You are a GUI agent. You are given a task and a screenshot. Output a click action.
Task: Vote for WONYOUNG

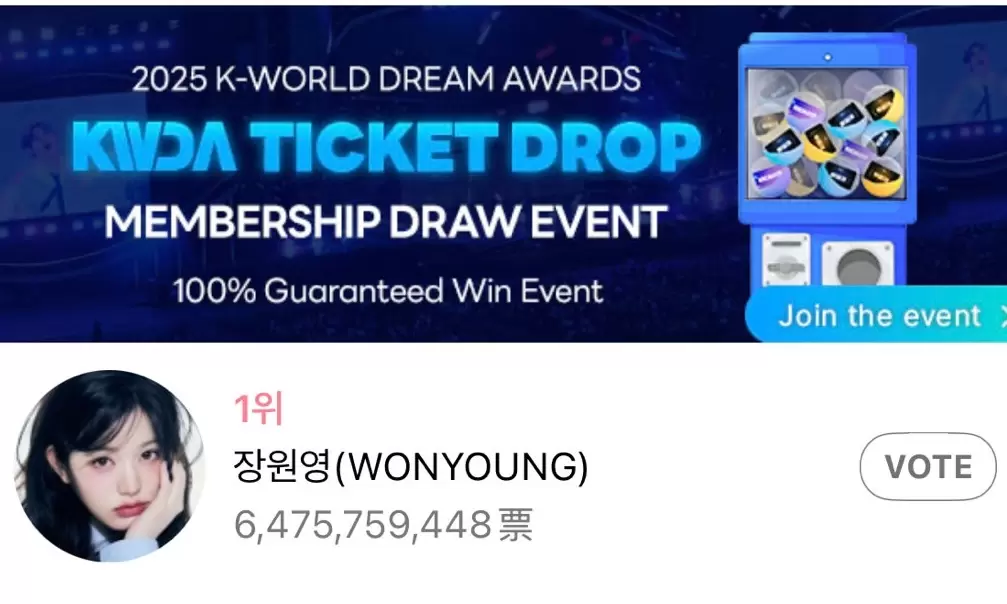(928, 467)
